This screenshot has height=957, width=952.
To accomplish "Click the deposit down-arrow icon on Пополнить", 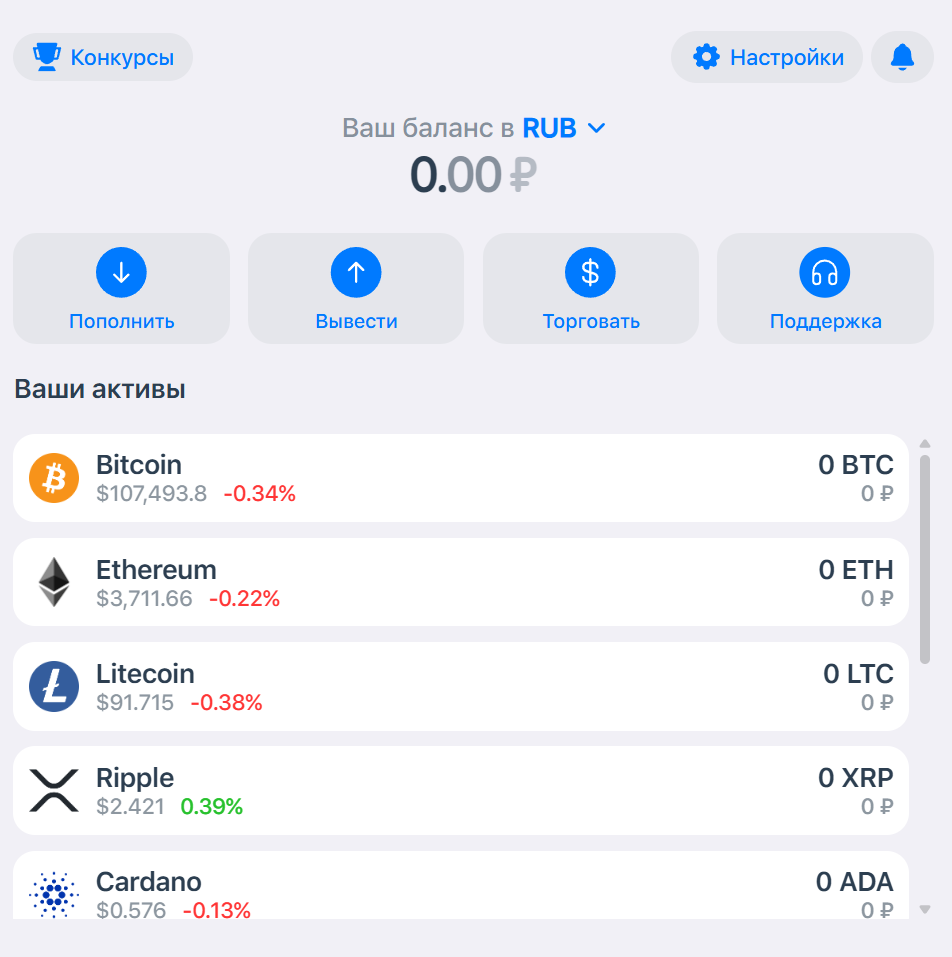I will [121, 271].
